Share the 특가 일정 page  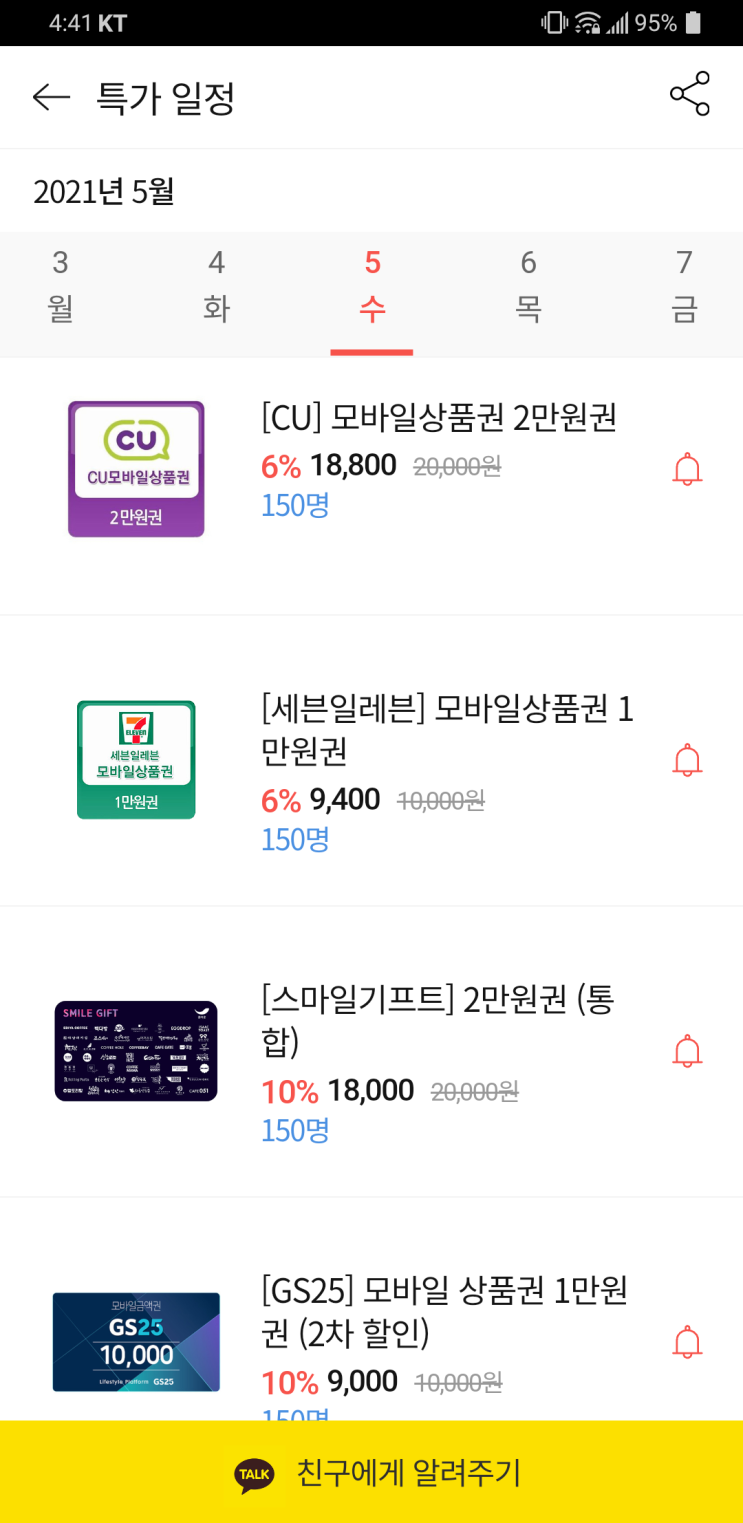coord(689,94)
